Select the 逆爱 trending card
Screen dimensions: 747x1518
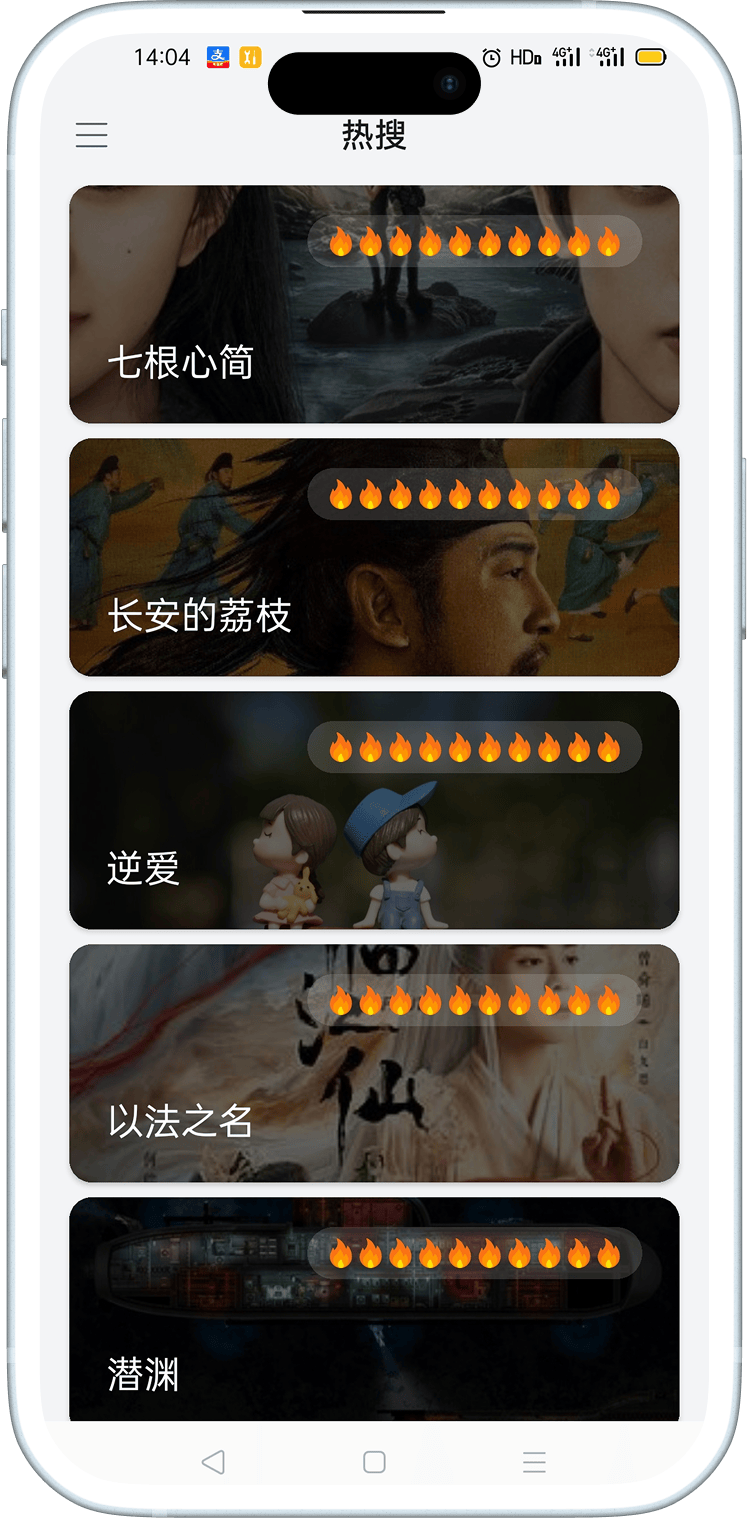tap(374, 811)
